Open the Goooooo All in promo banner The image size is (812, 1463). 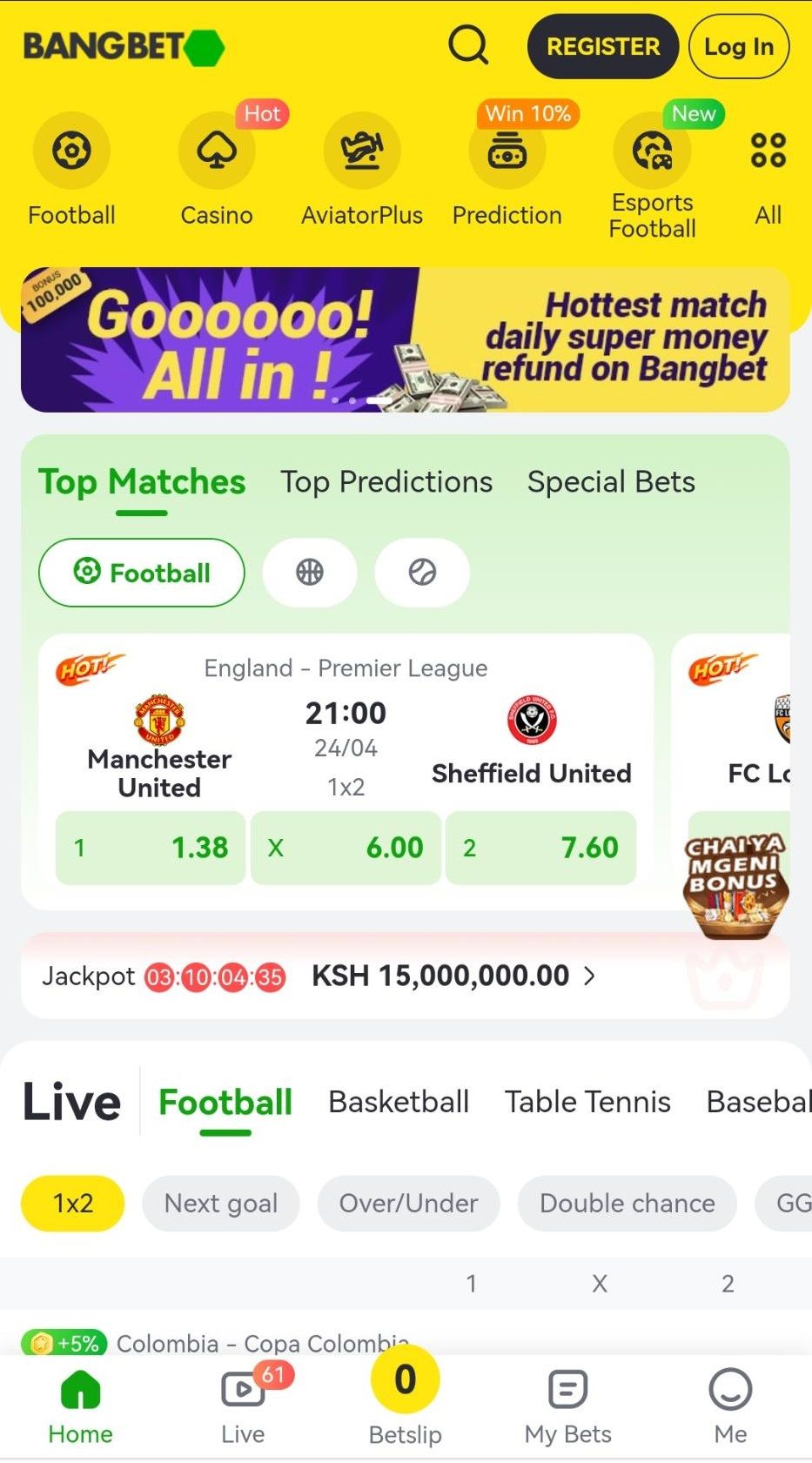405,339
